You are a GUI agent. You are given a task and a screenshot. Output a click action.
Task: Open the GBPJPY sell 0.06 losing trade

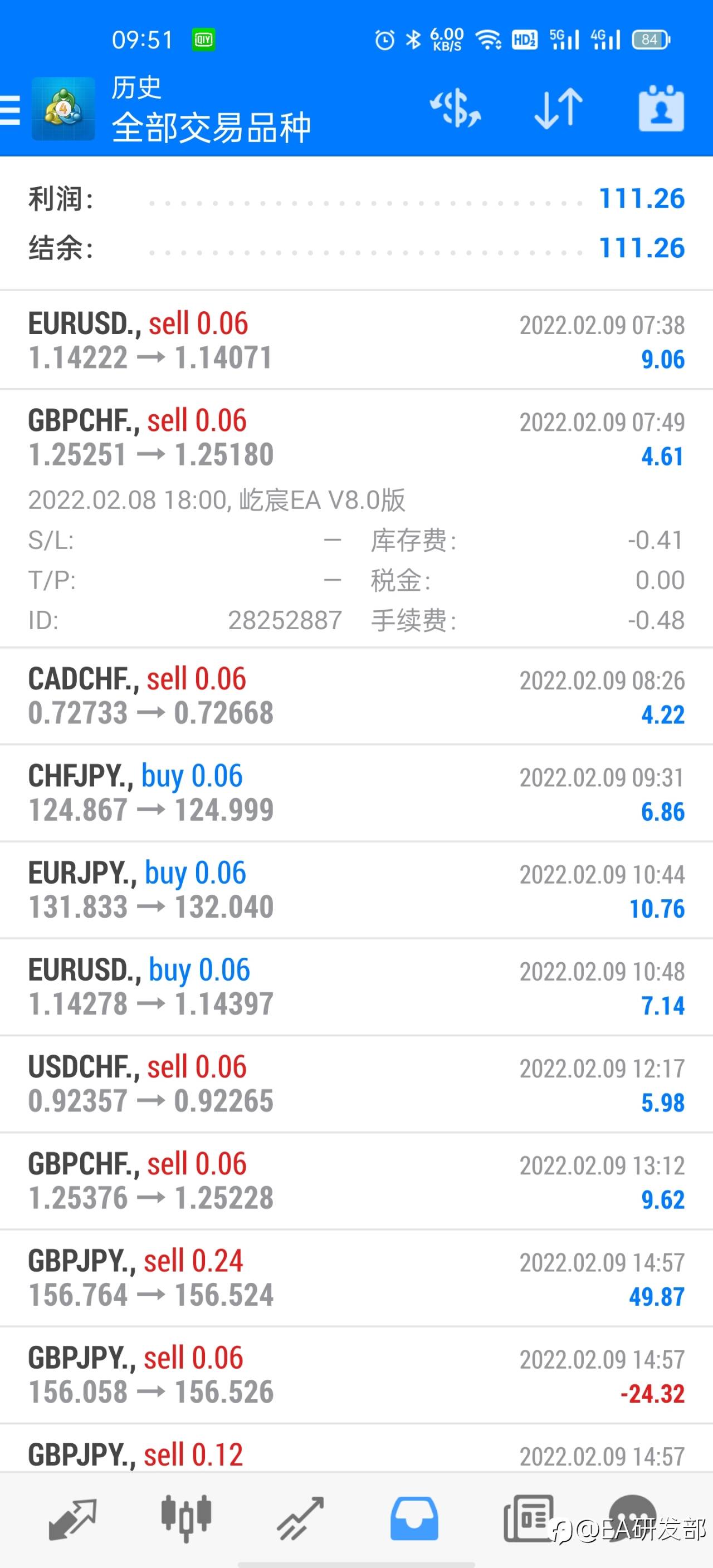(x=356, y=1375)
